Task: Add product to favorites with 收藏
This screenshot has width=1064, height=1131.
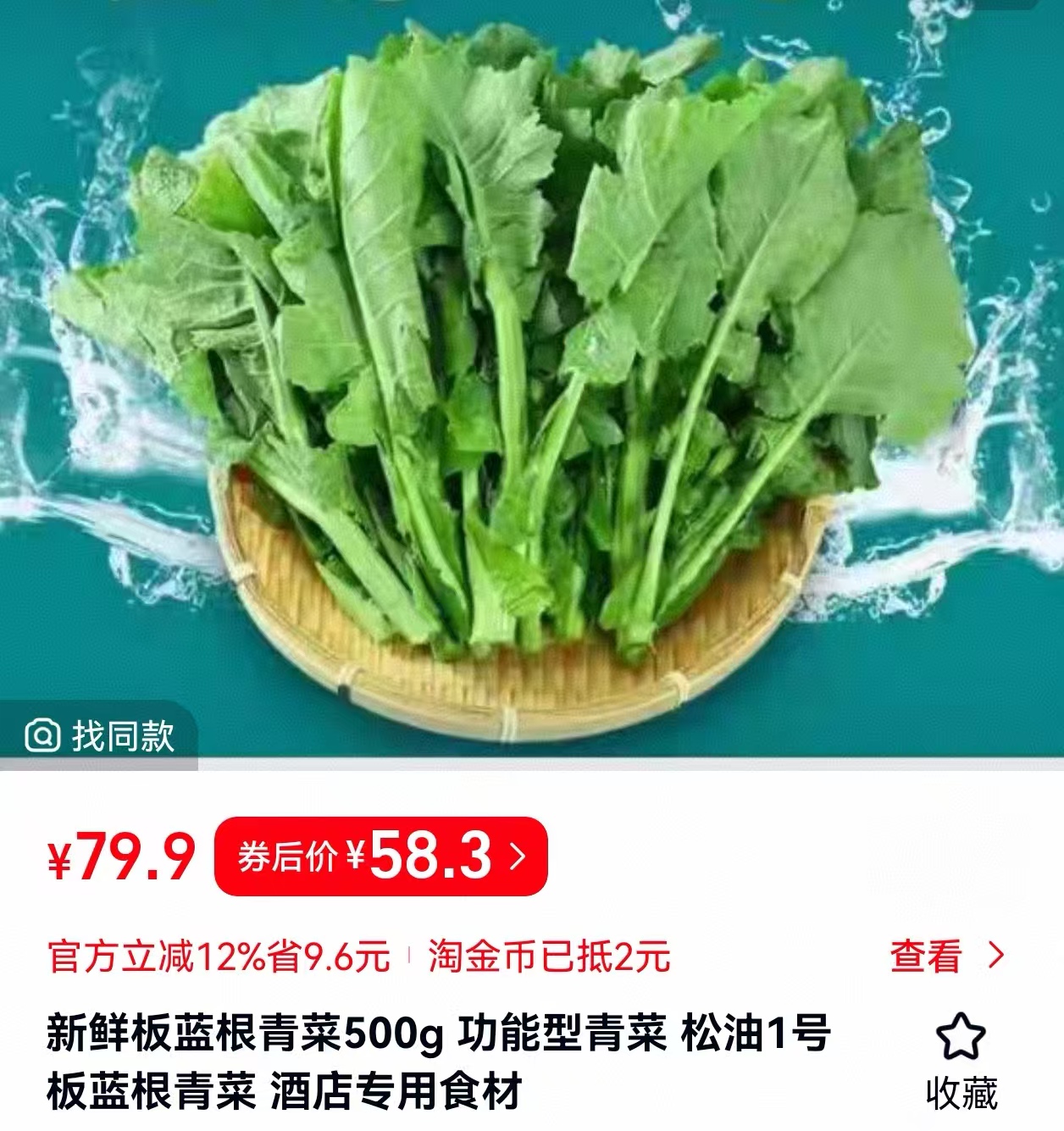Action: click(961, 1061)
